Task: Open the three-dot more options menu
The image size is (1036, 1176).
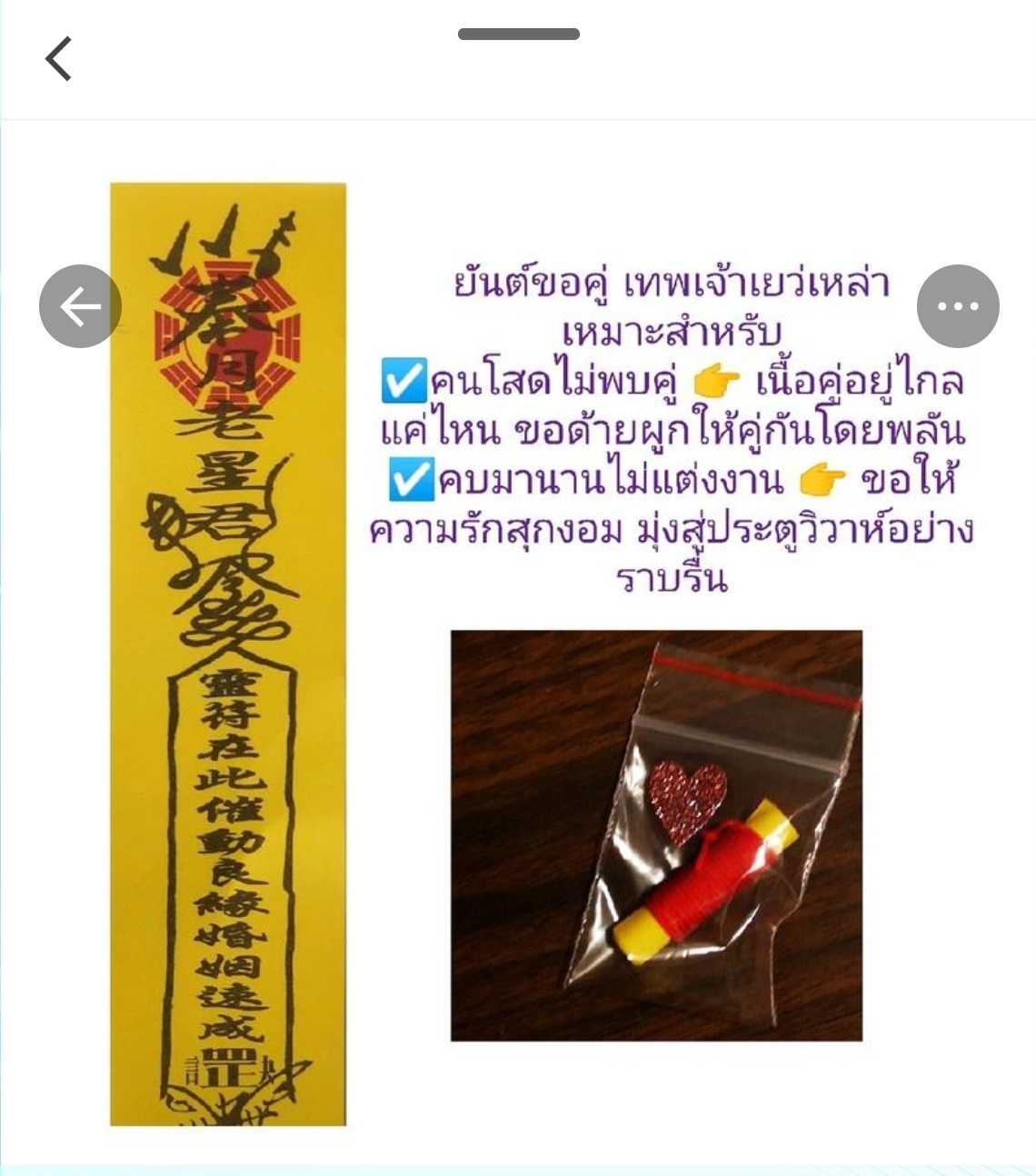Action: click(x=958, y=306)
